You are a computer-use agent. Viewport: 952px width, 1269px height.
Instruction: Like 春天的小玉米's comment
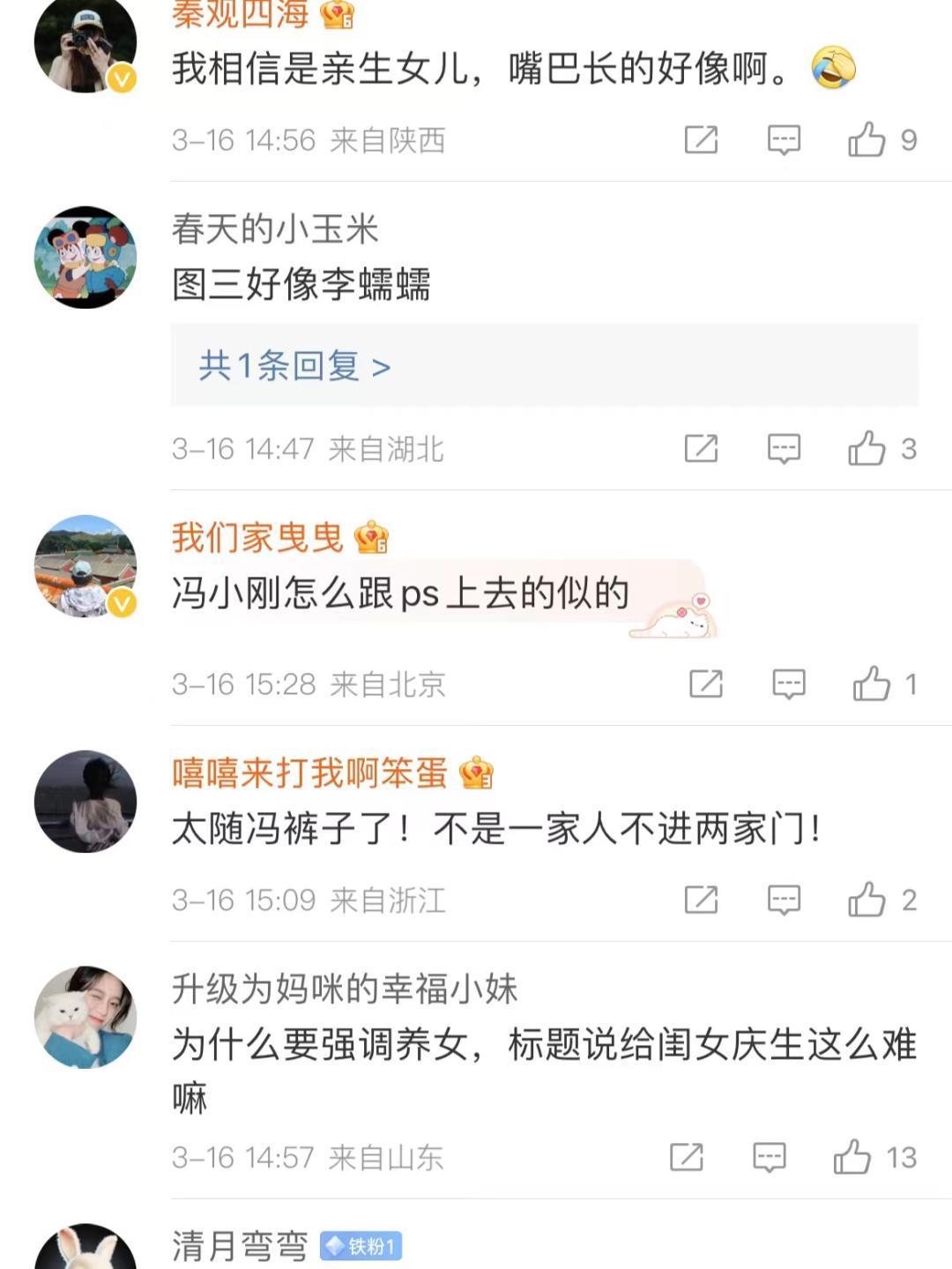866,449
